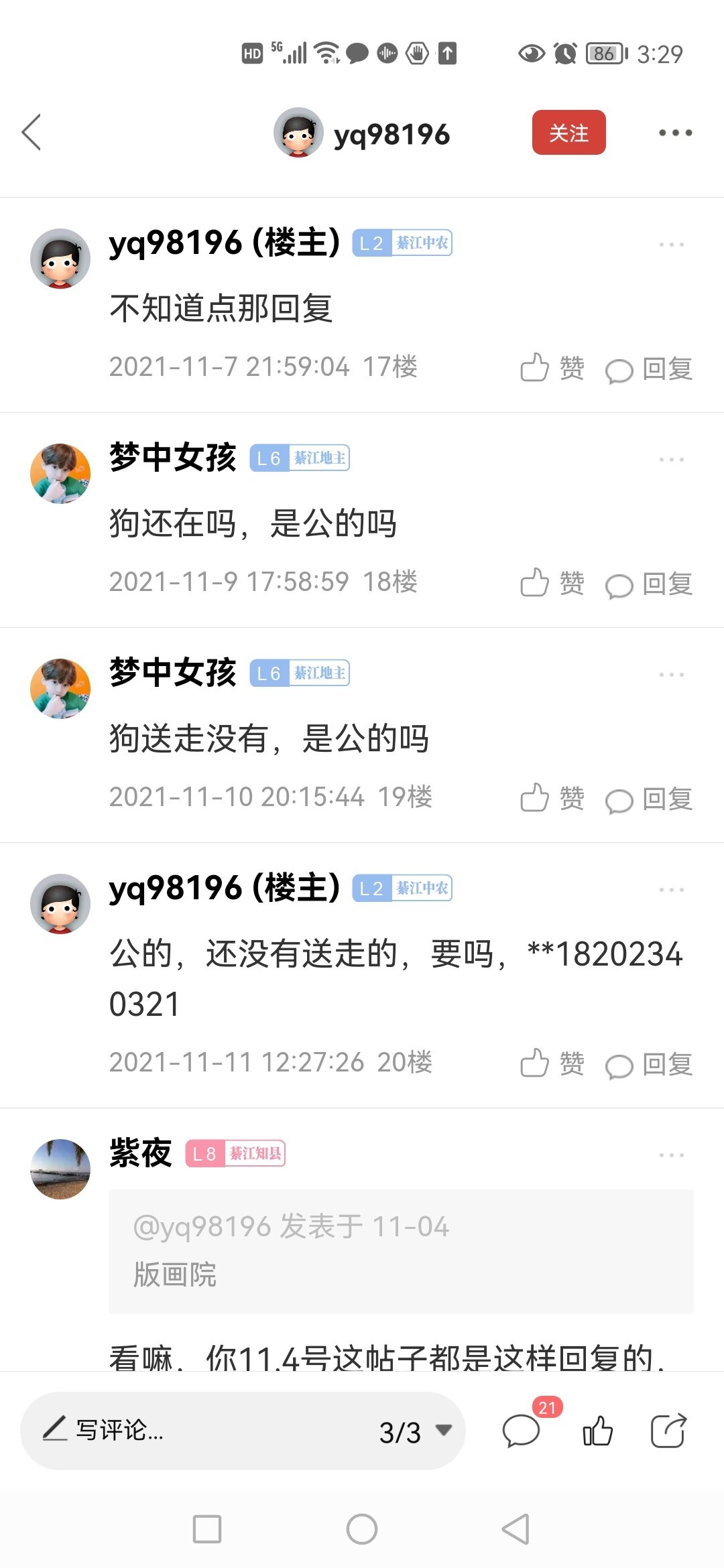Open more options on the 17楼 comment

pos(671,245)
